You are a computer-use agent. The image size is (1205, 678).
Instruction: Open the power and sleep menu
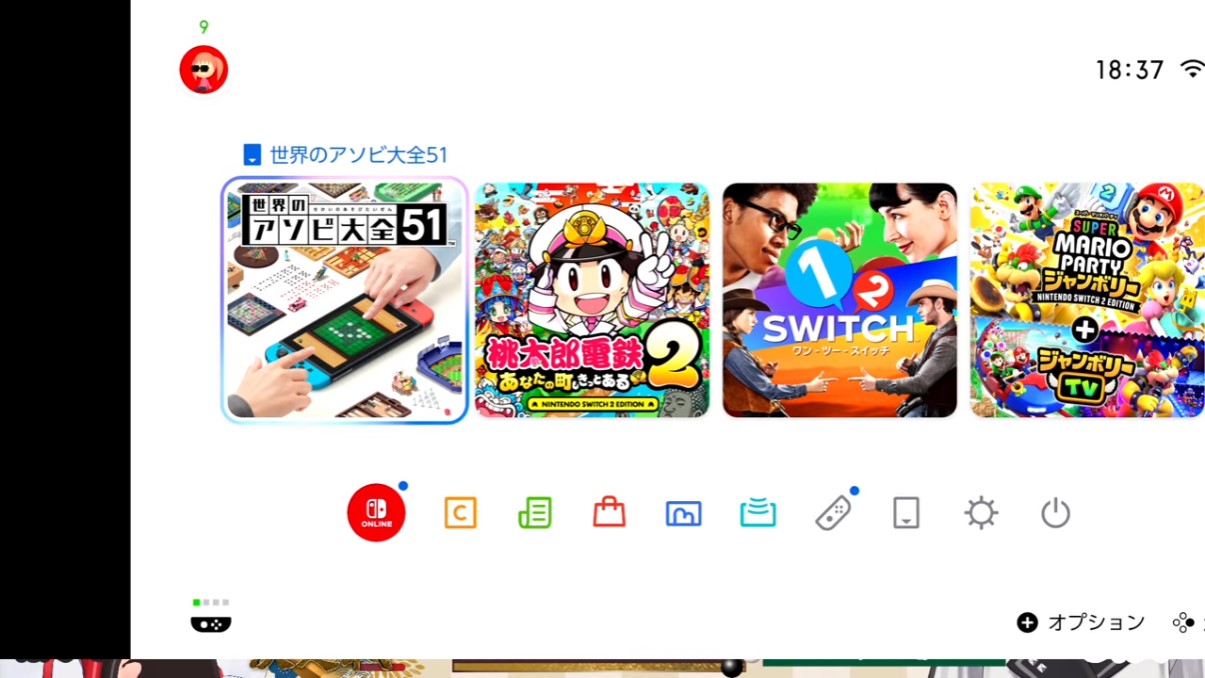tap(1055, 513)
